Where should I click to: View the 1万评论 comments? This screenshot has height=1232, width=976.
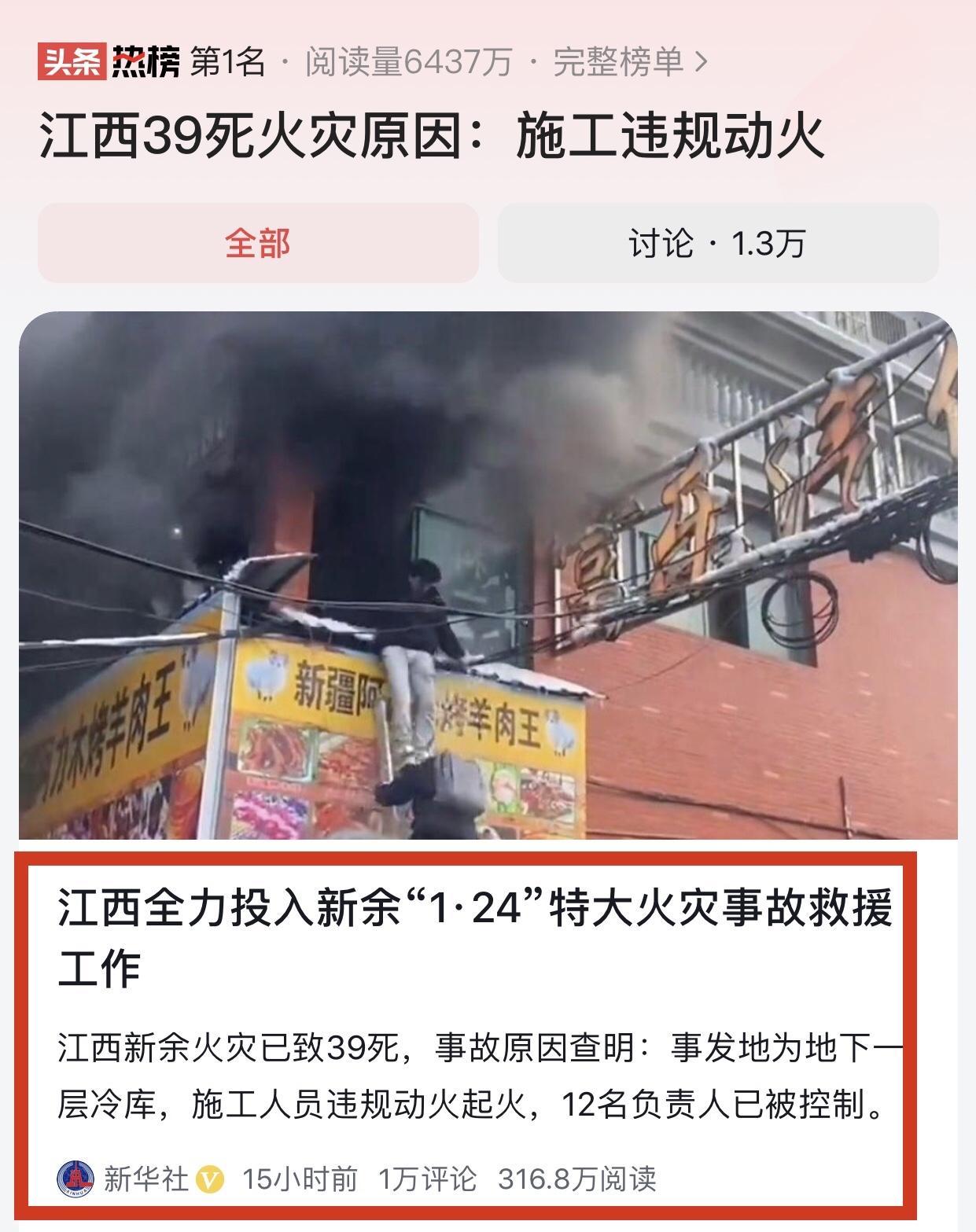(x=428, y=1179)
